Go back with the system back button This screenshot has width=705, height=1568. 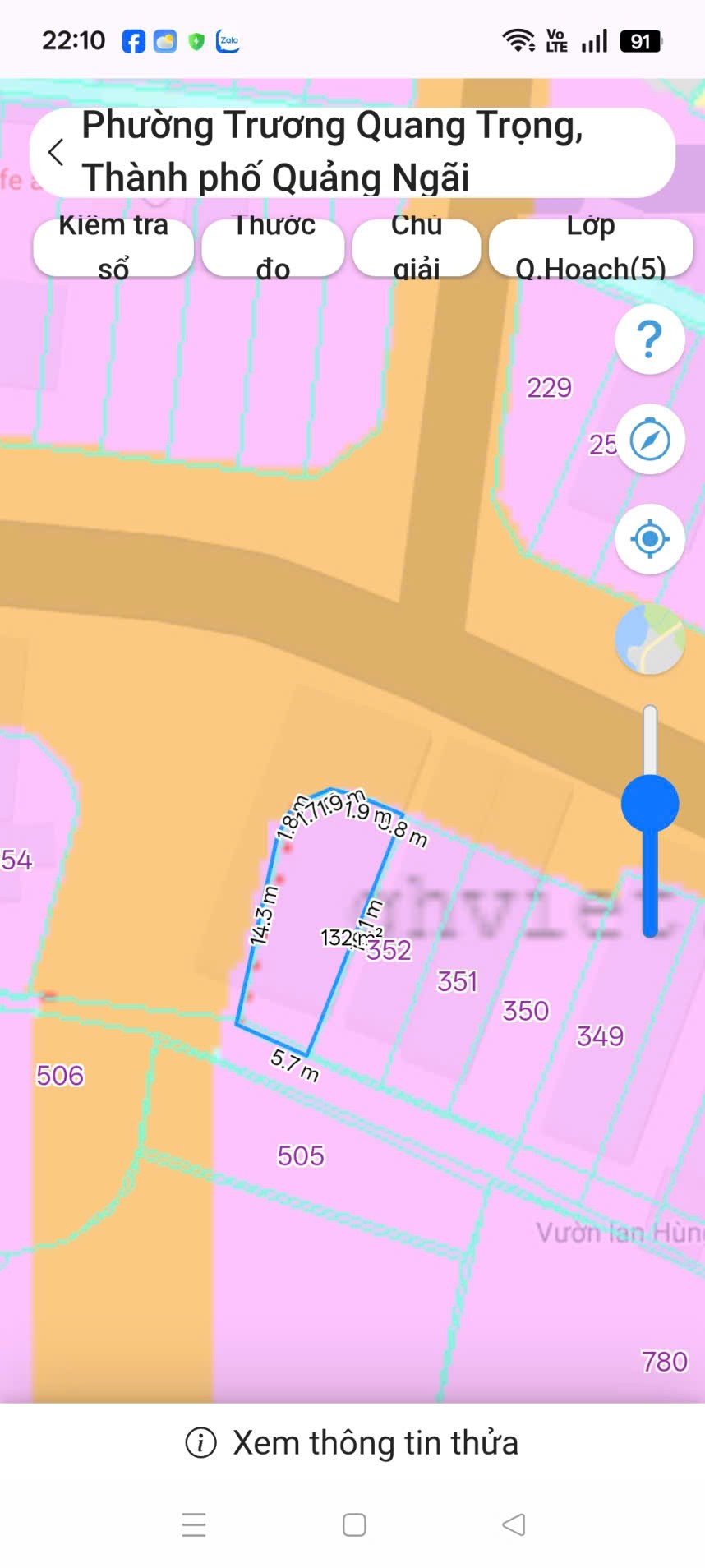pos(514,1524)
